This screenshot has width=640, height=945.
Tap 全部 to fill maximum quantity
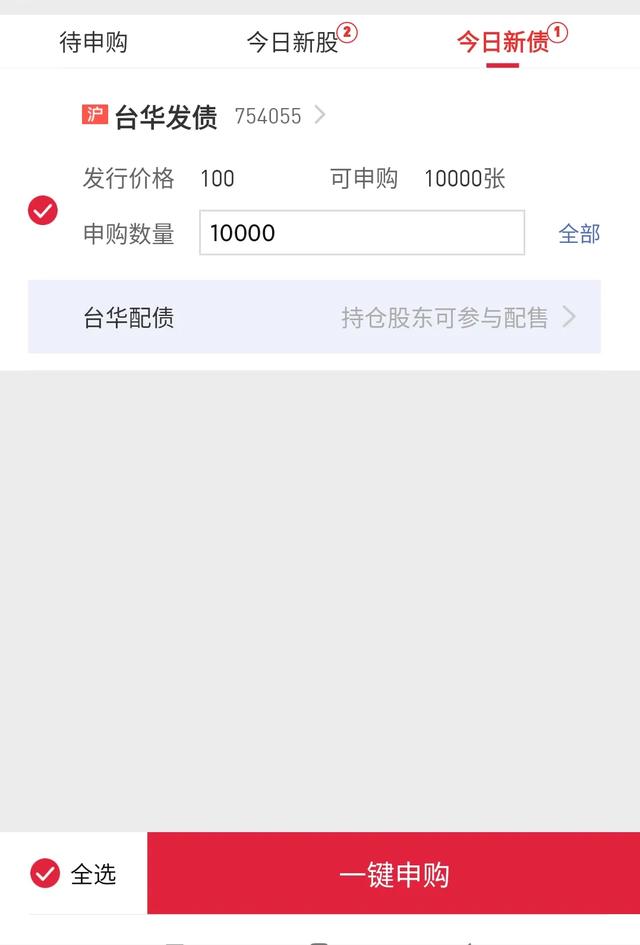coord(578,234)
